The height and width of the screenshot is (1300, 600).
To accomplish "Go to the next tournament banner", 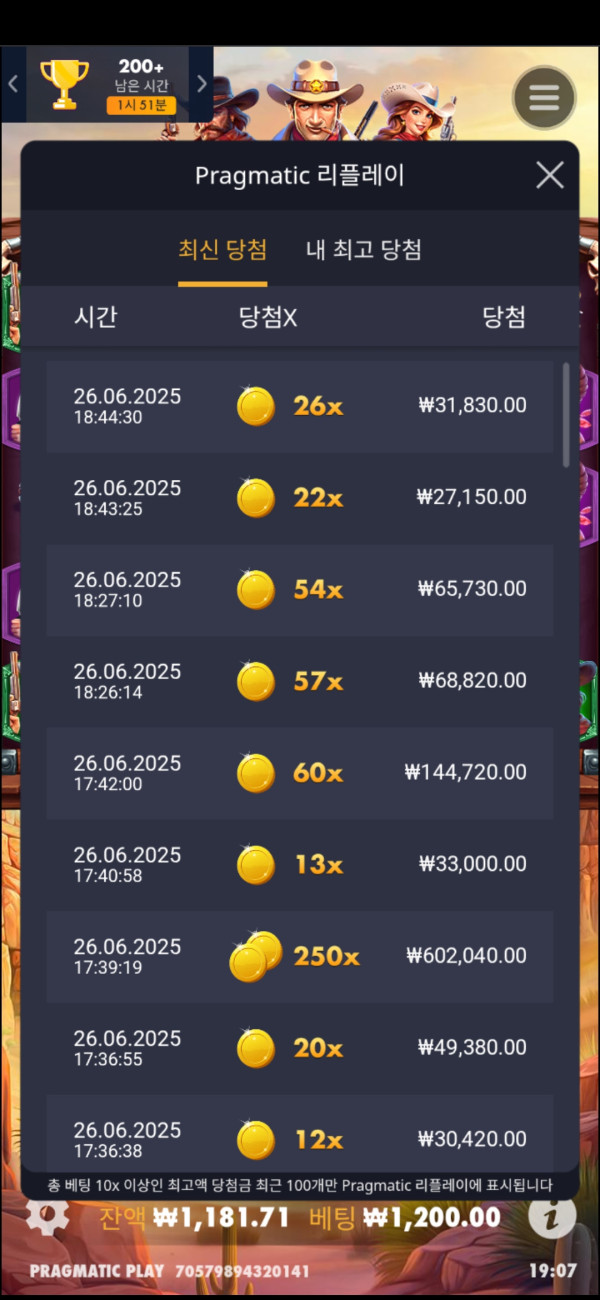I will tap(201, 84).
